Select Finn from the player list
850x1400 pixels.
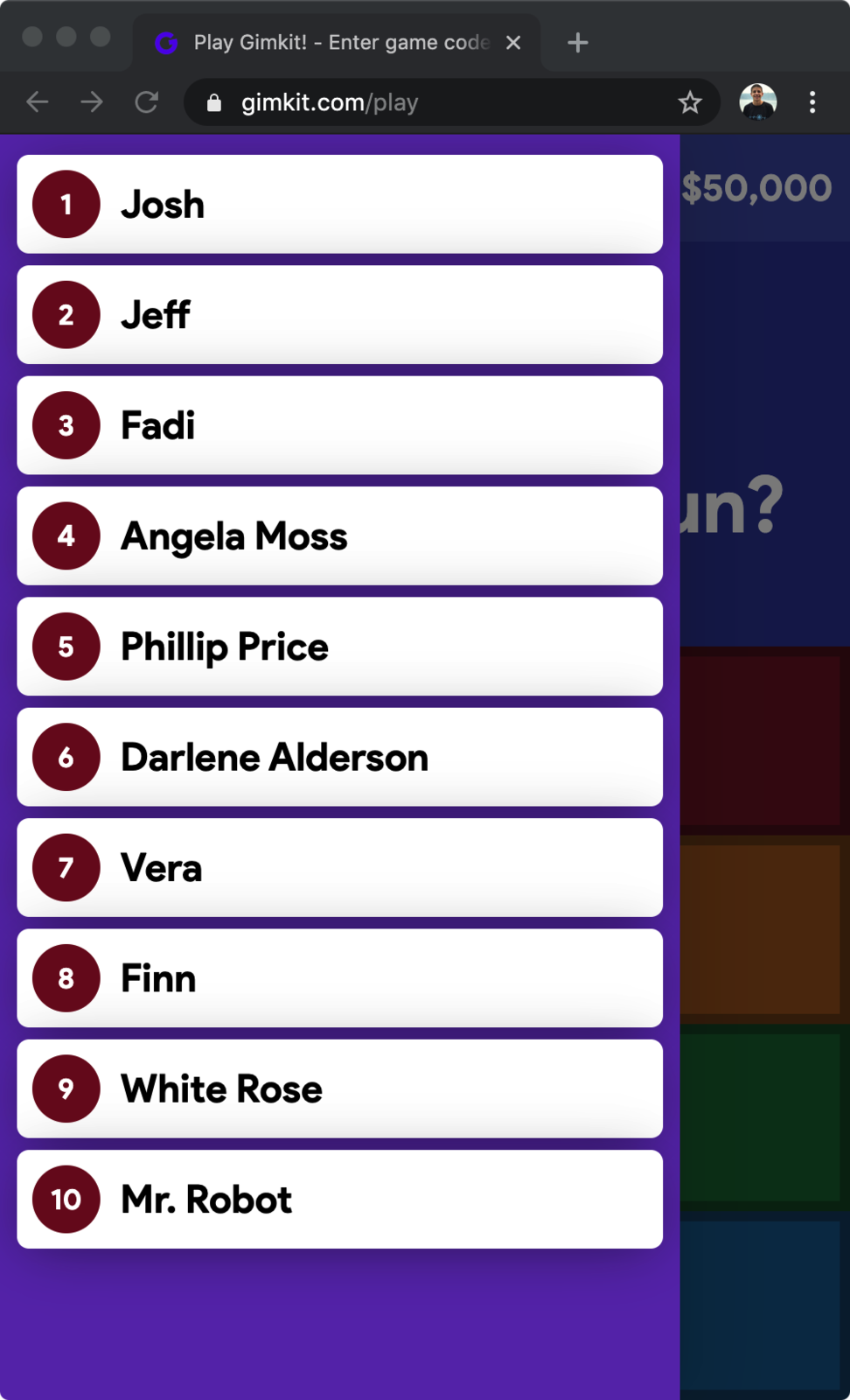pyautogui.click(x=339, y=978)
